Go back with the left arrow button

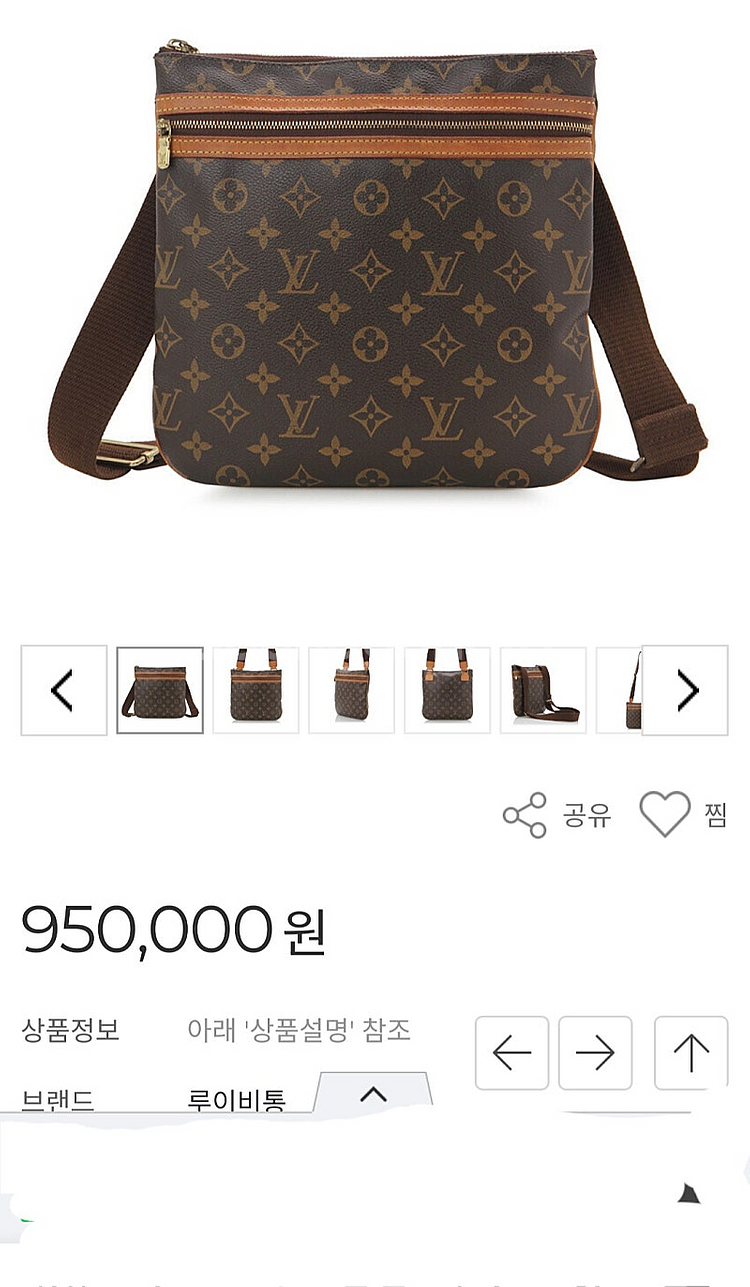point(511,1052)
